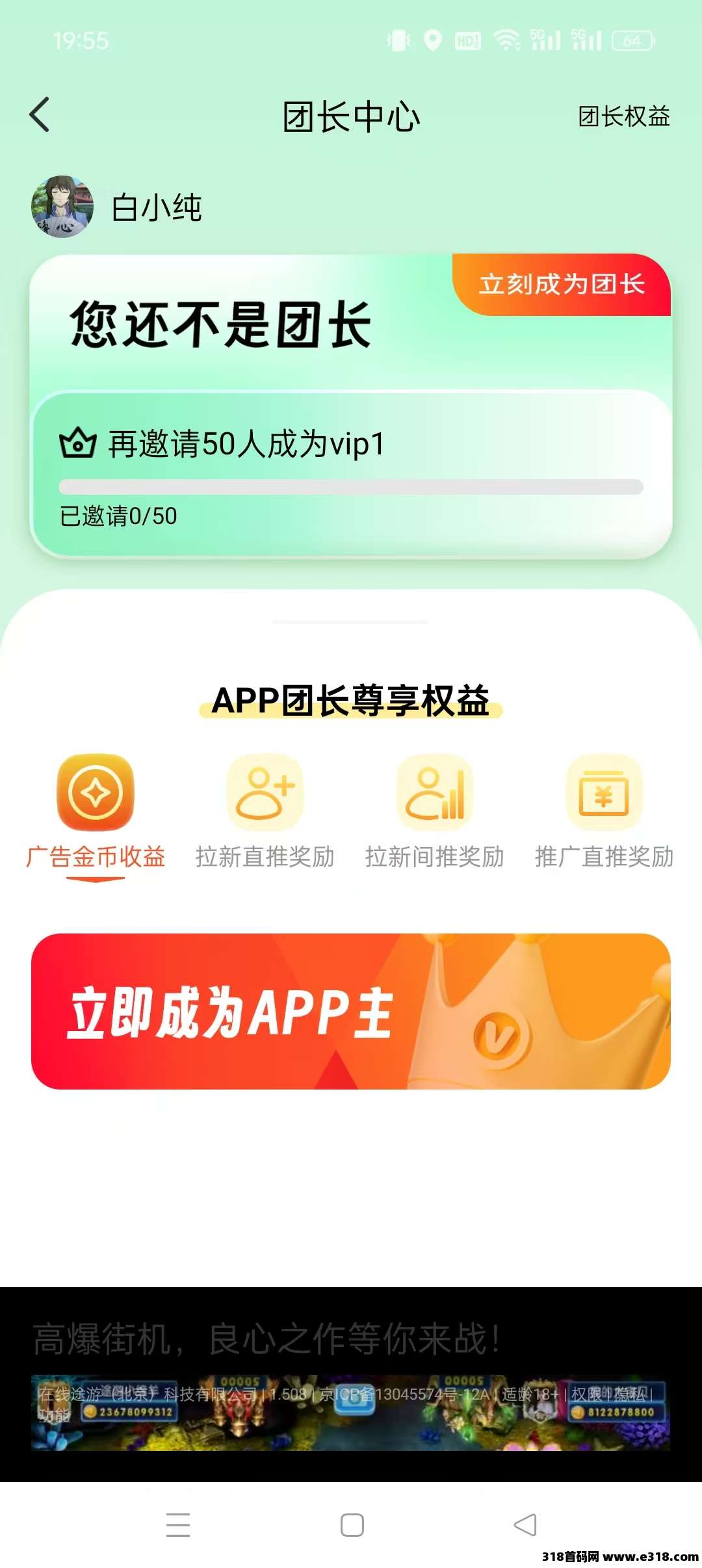Switch to the 拉新间推奖励 tab
Screen dimensions: 702x1568
pos(434,813)
